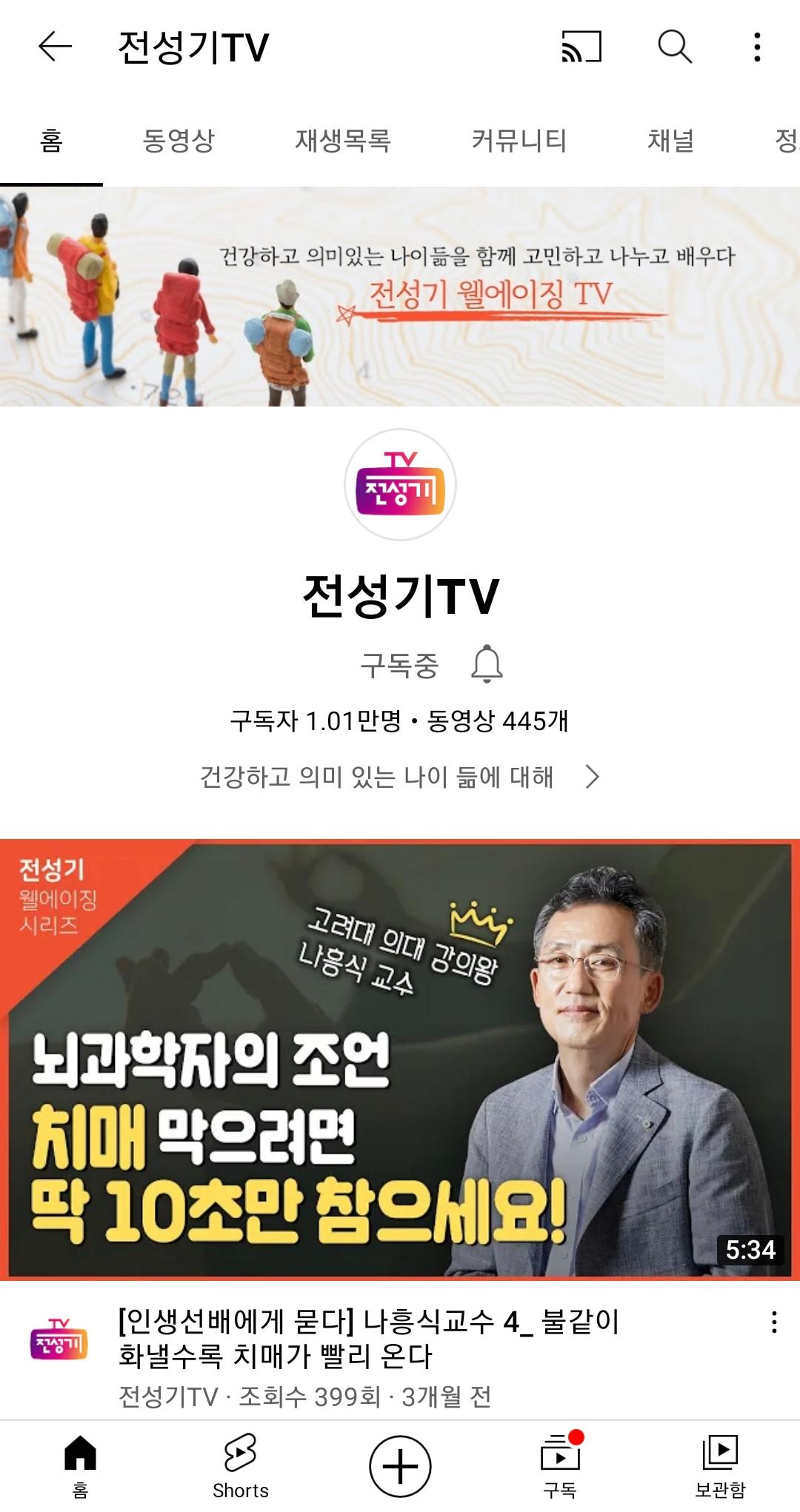Open the notification bell settings
800x1512 pixels.
pyautogui.click(x=487, y=663)
